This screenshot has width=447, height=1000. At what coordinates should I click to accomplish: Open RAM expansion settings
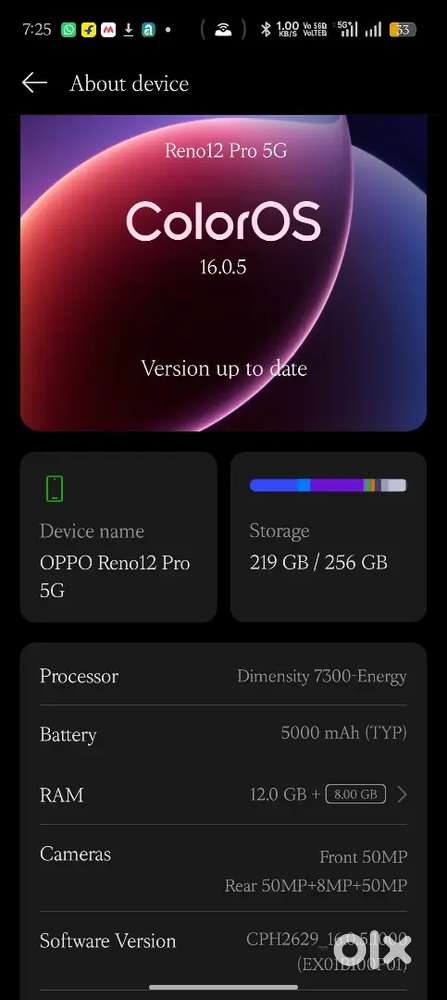[223, 795]
